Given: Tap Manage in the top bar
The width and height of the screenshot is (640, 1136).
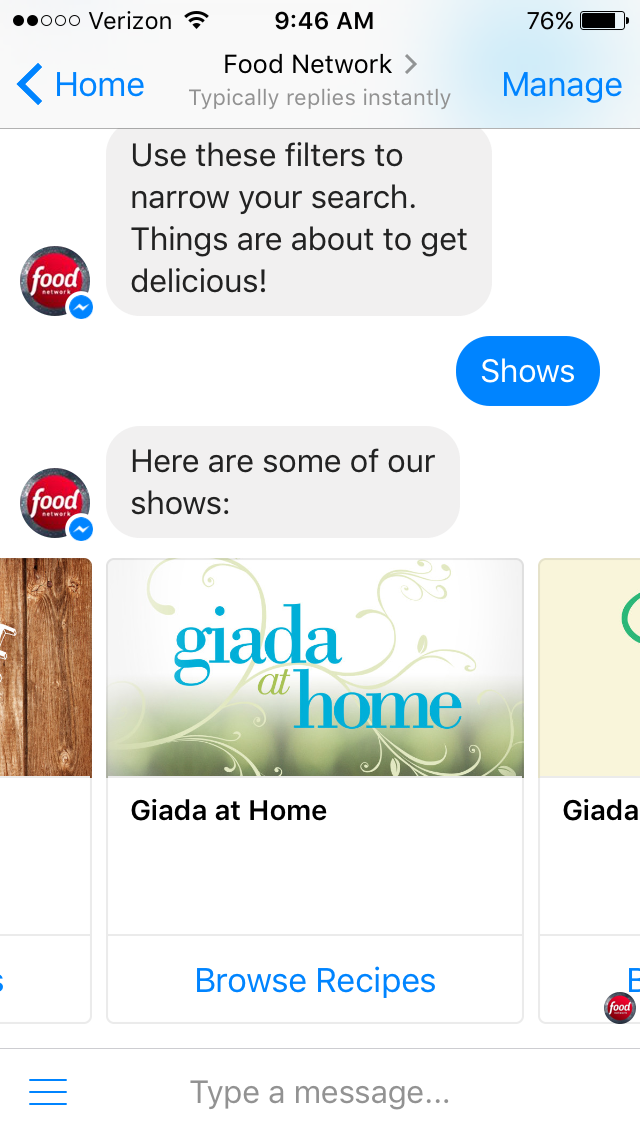Looking at the screenshot, I should [561, 85].
